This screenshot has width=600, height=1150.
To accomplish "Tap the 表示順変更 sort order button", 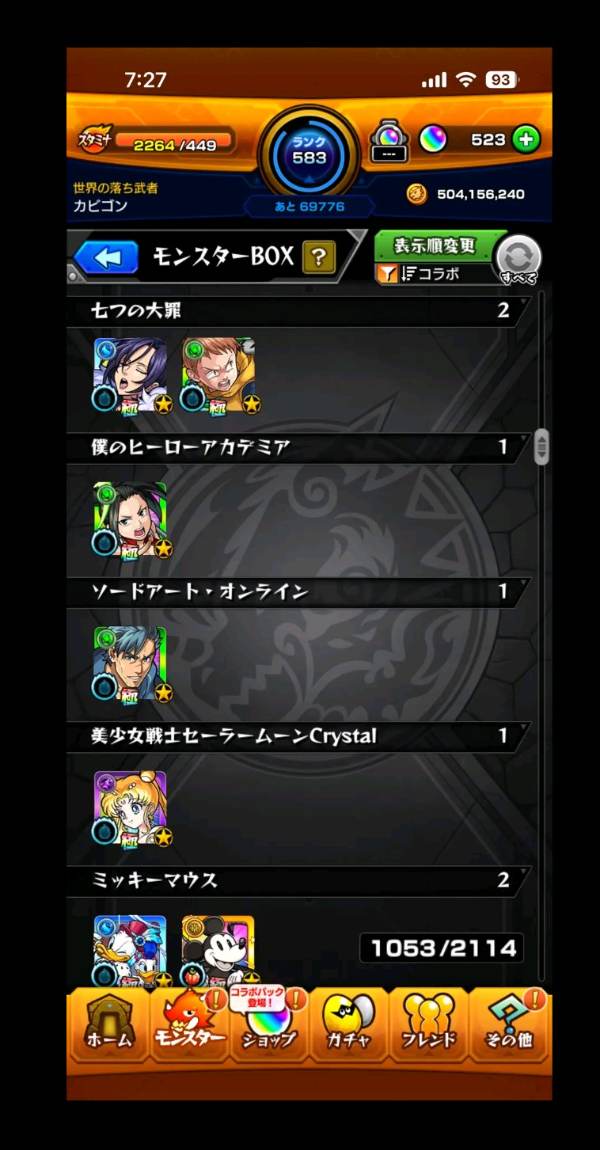I will [x=435, y=246].
